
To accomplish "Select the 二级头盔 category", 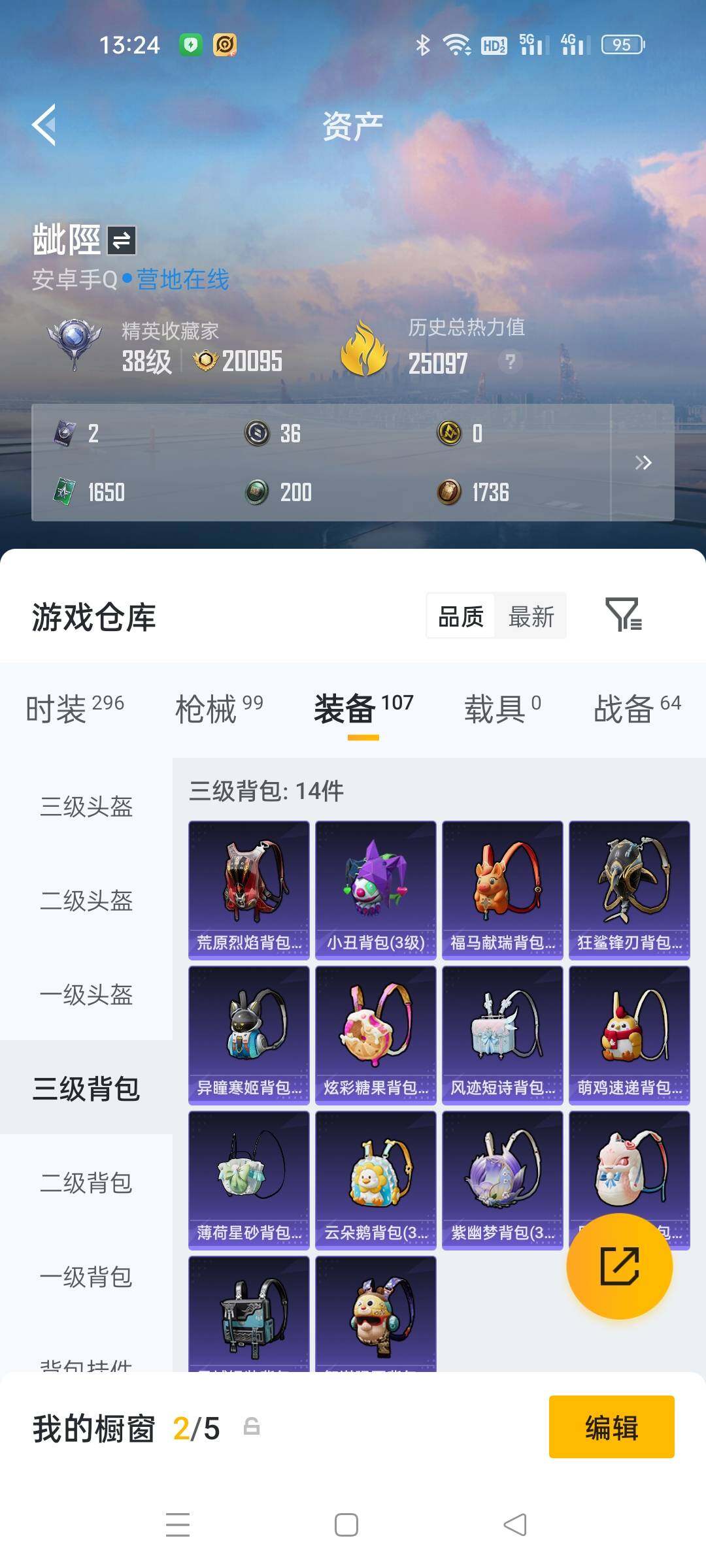I will pos(86,901).
